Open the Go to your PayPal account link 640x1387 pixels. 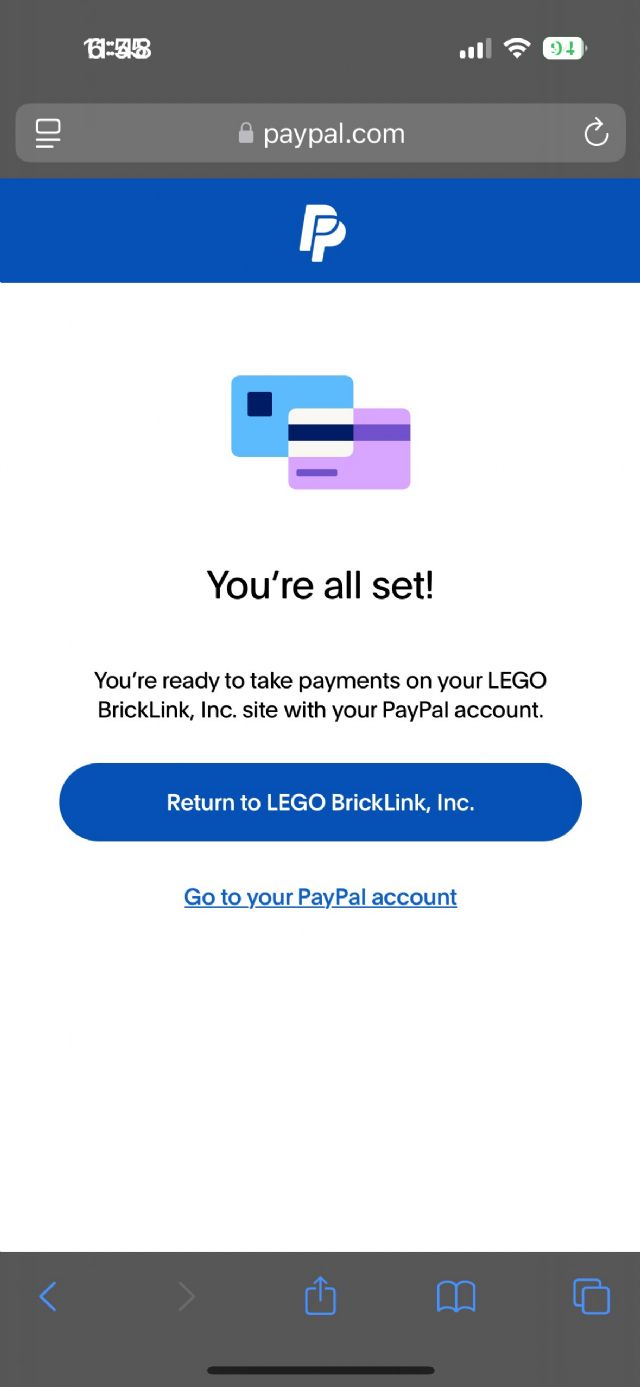coord(320,897)
